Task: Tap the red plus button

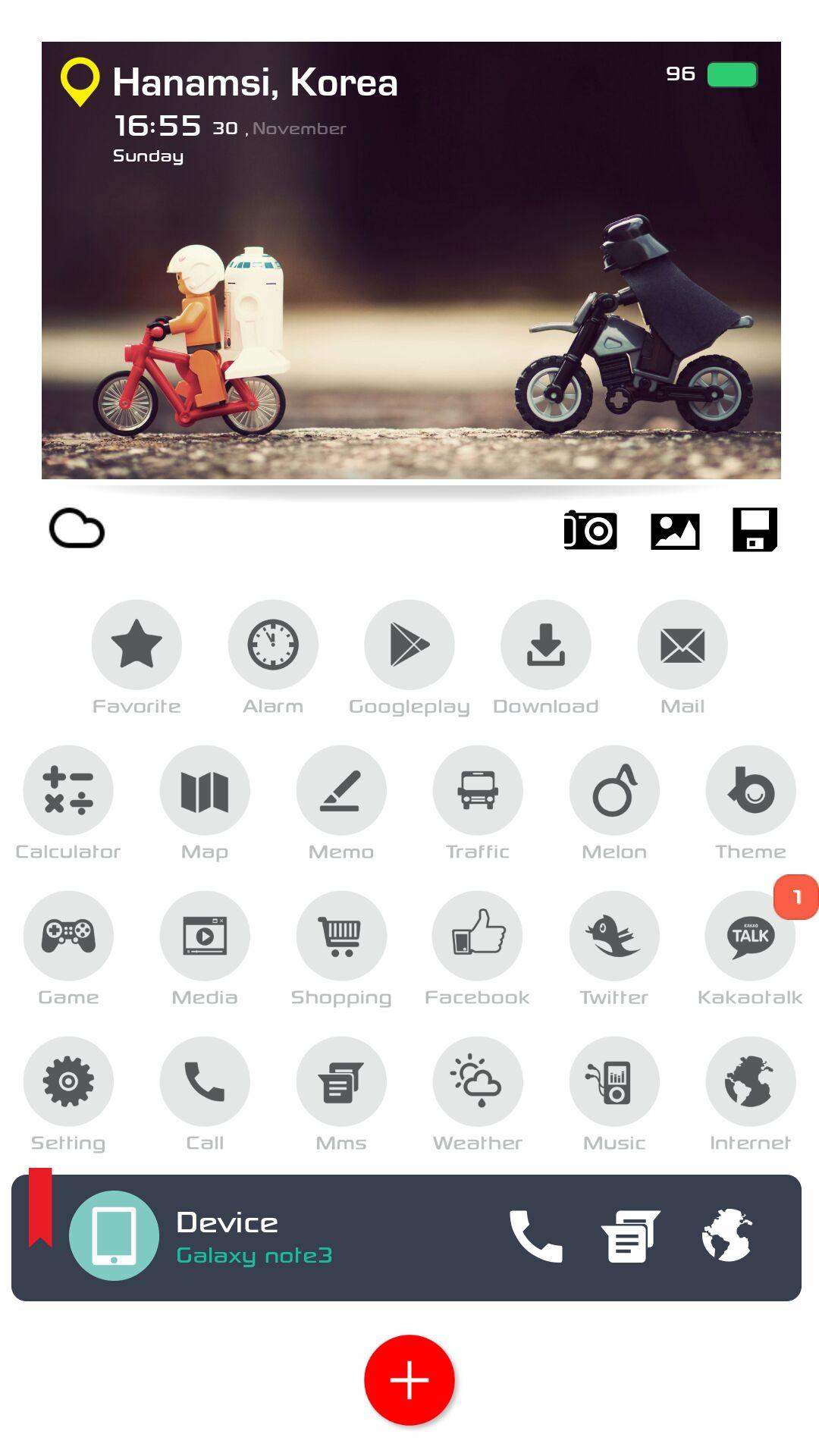Action: pyautogui.click(x=409, y=1380)
